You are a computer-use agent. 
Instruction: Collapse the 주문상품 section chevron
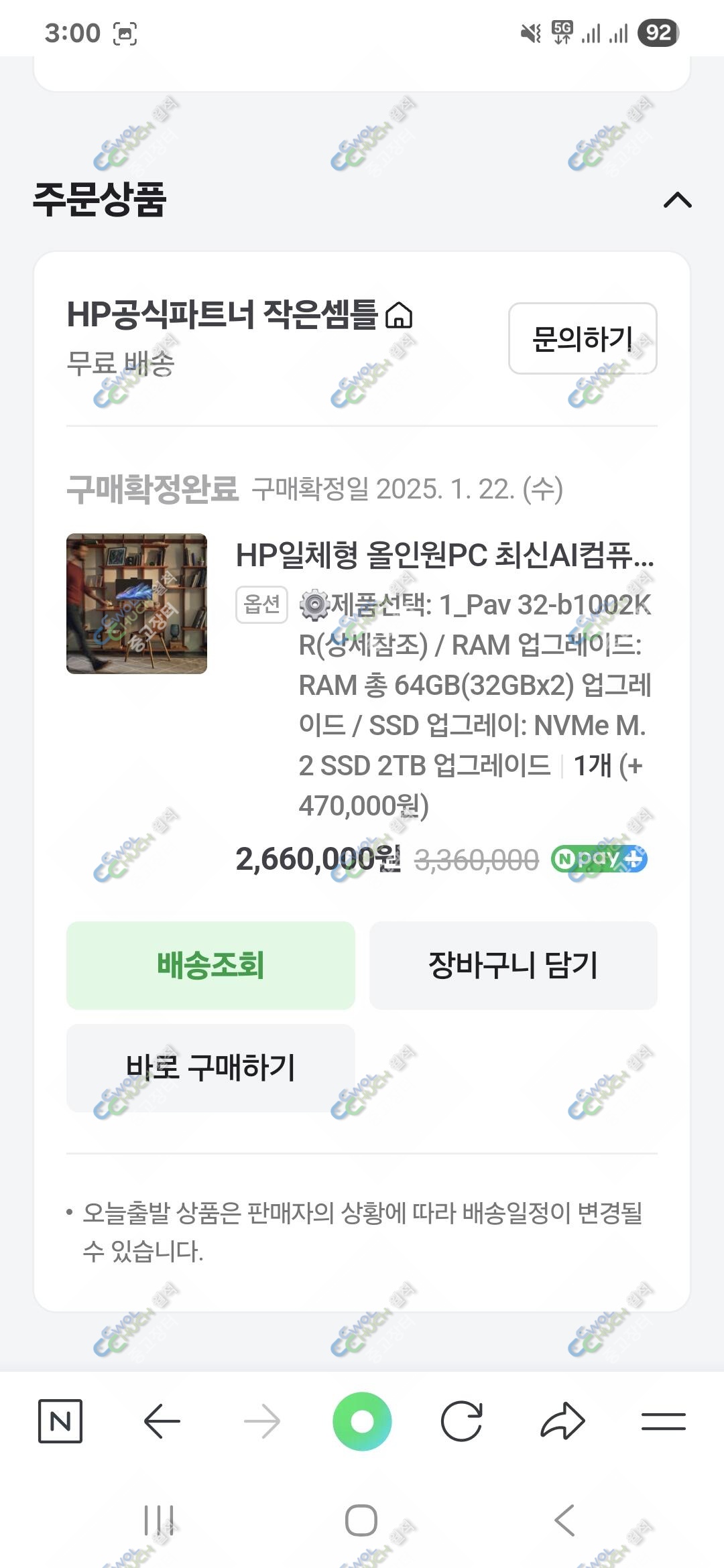[x=677, y=200]
